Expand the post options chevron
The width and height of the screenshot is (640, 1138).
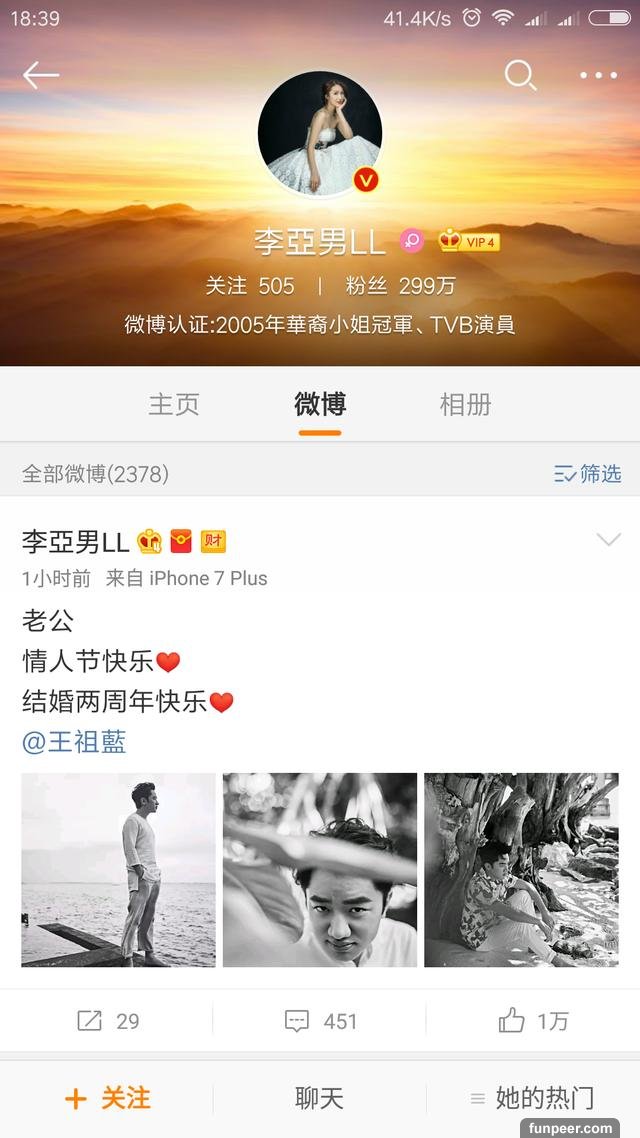pyautogui.click(x=608, y=541)
